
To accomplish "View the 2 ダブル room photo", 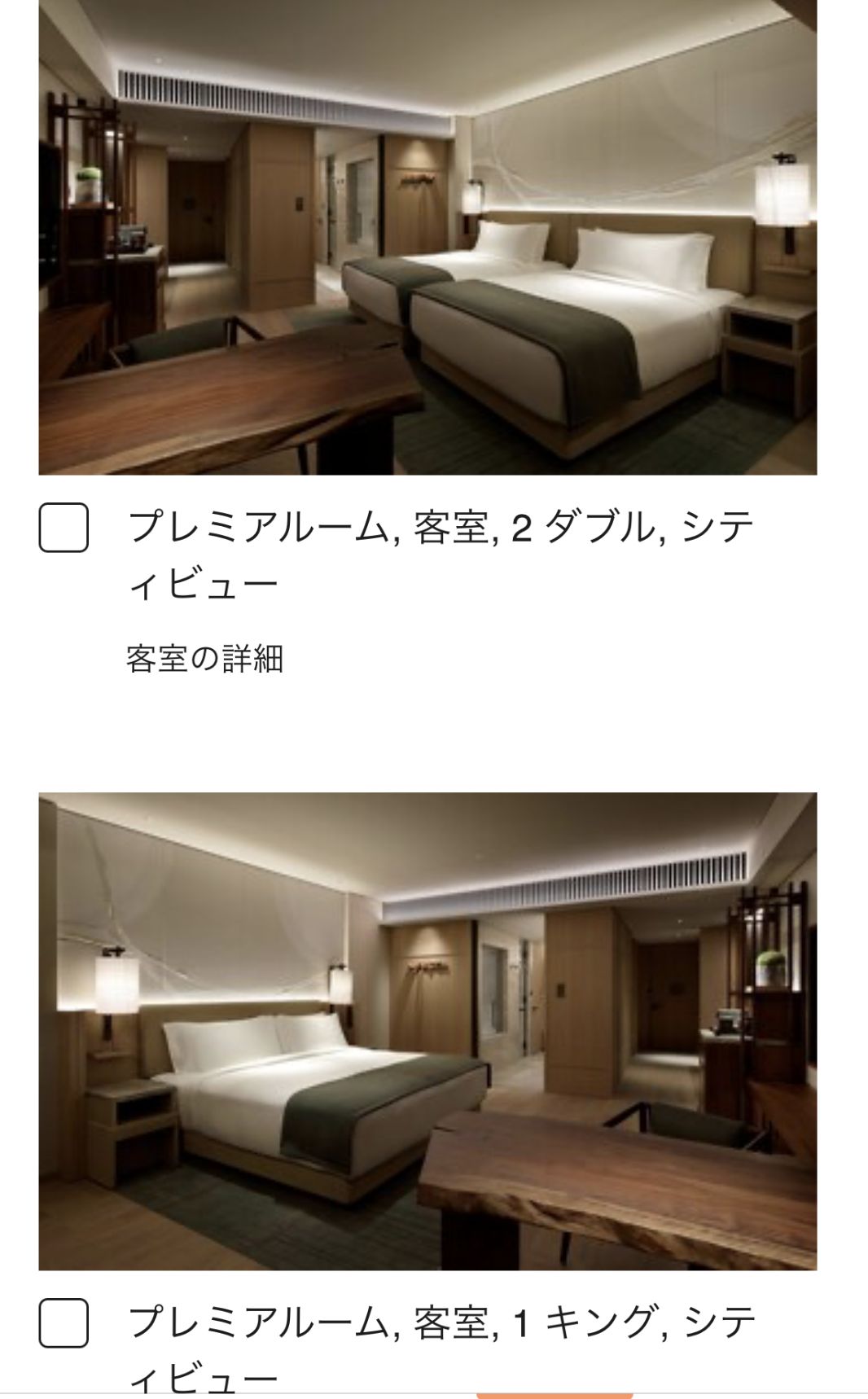I will point(427,236).
